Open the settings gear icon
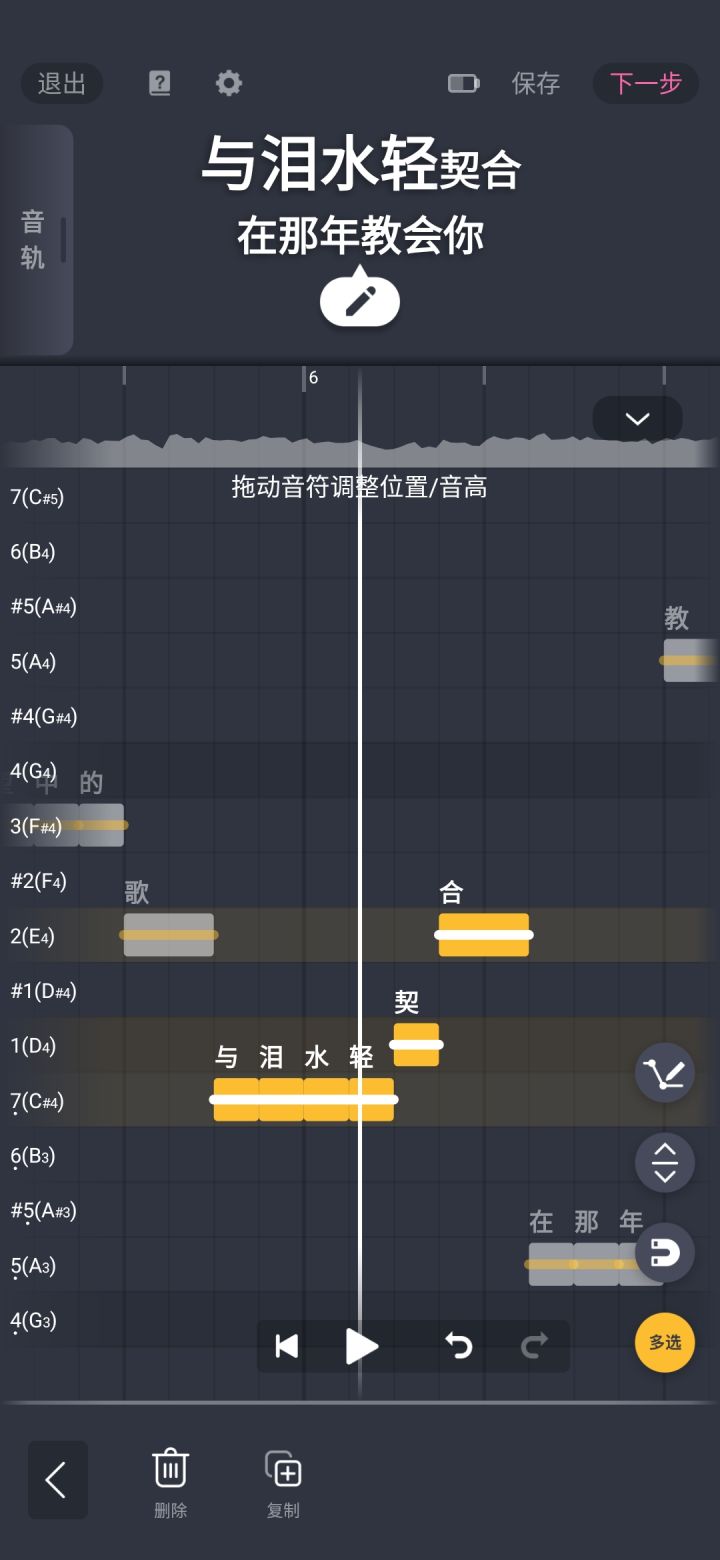The image size is (720, 1560). [228, 83]
